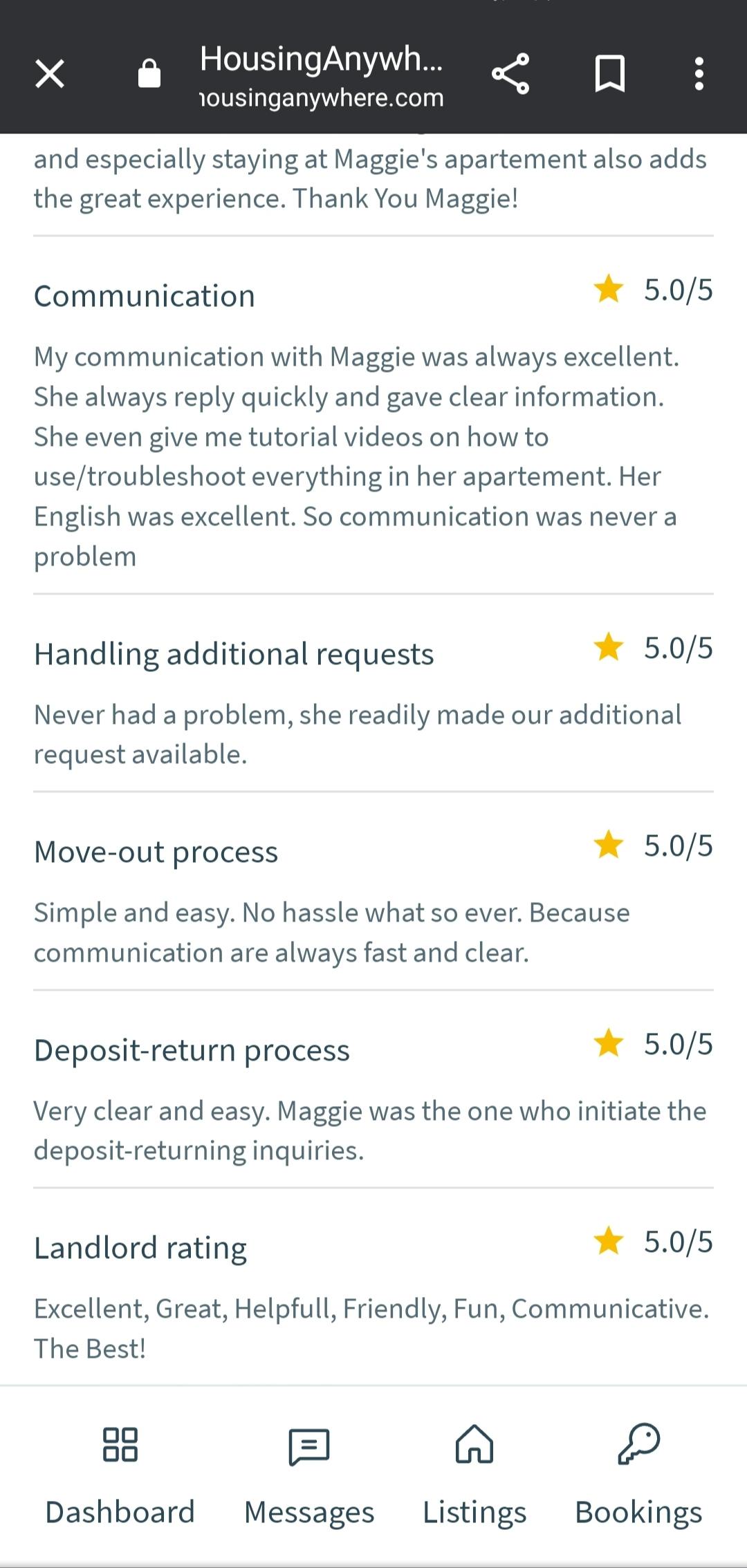Bookmark this page

coord(610,73)
